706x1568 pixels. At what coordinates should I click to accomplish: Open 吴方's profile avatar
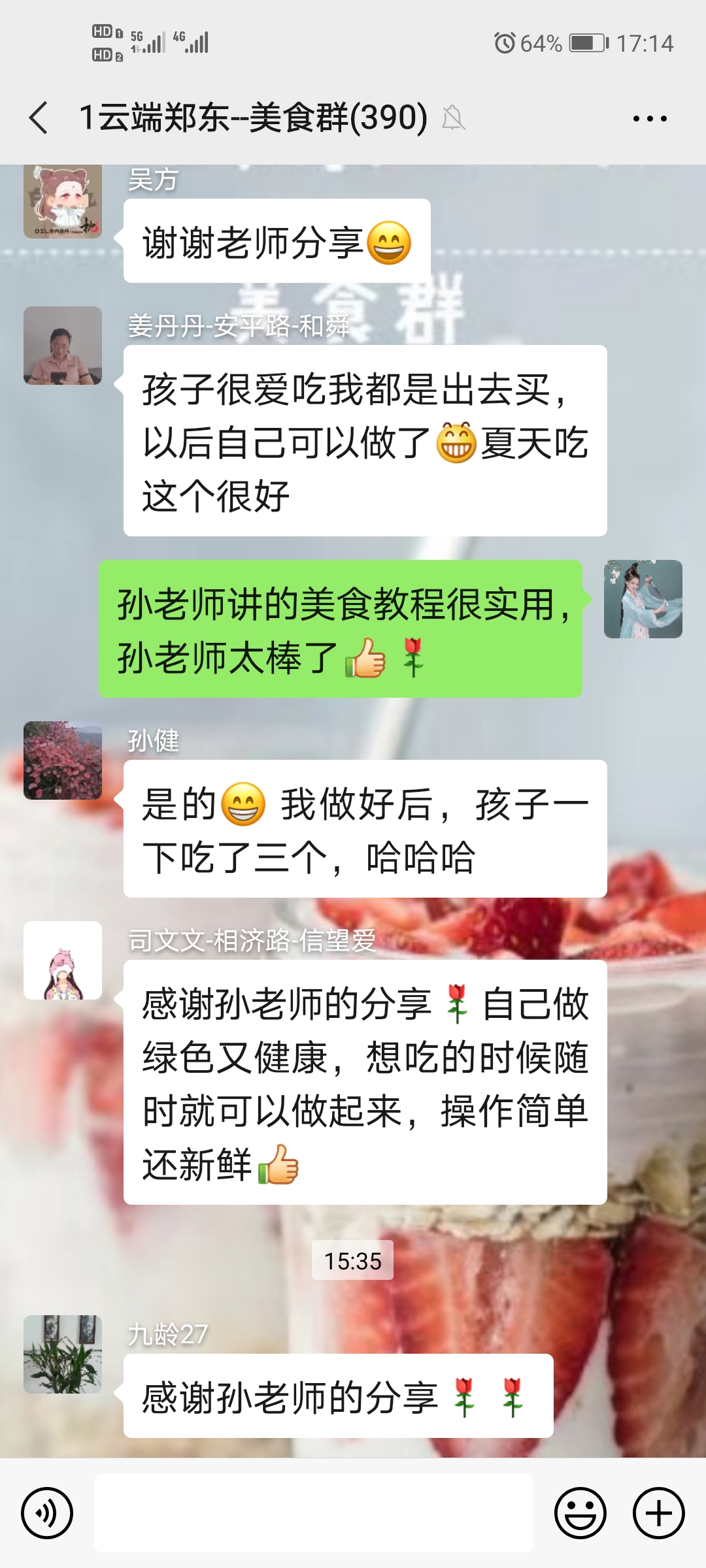[63, 200]
